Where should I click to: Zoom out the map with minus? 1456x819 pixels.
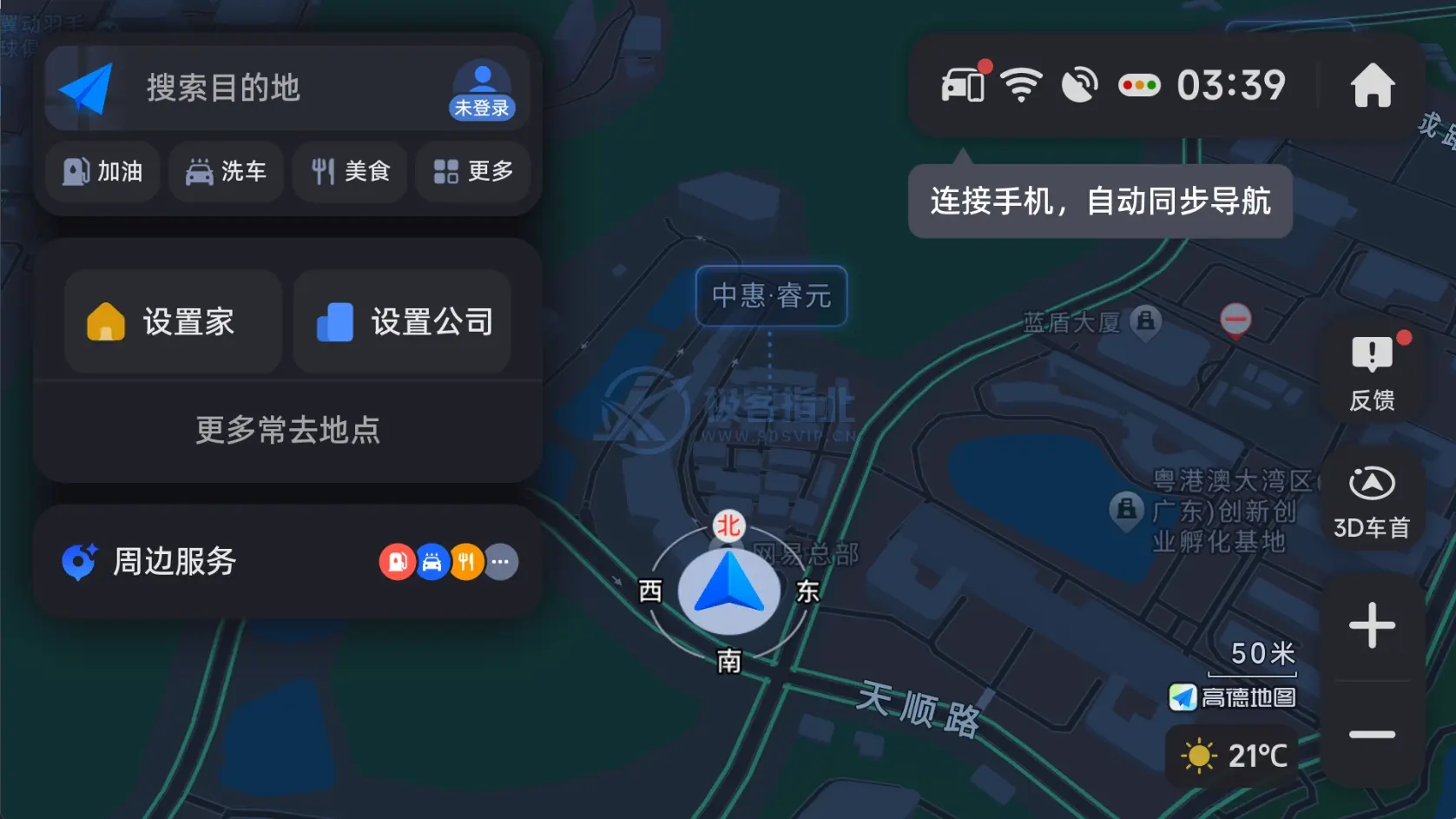coord(1372,735)
